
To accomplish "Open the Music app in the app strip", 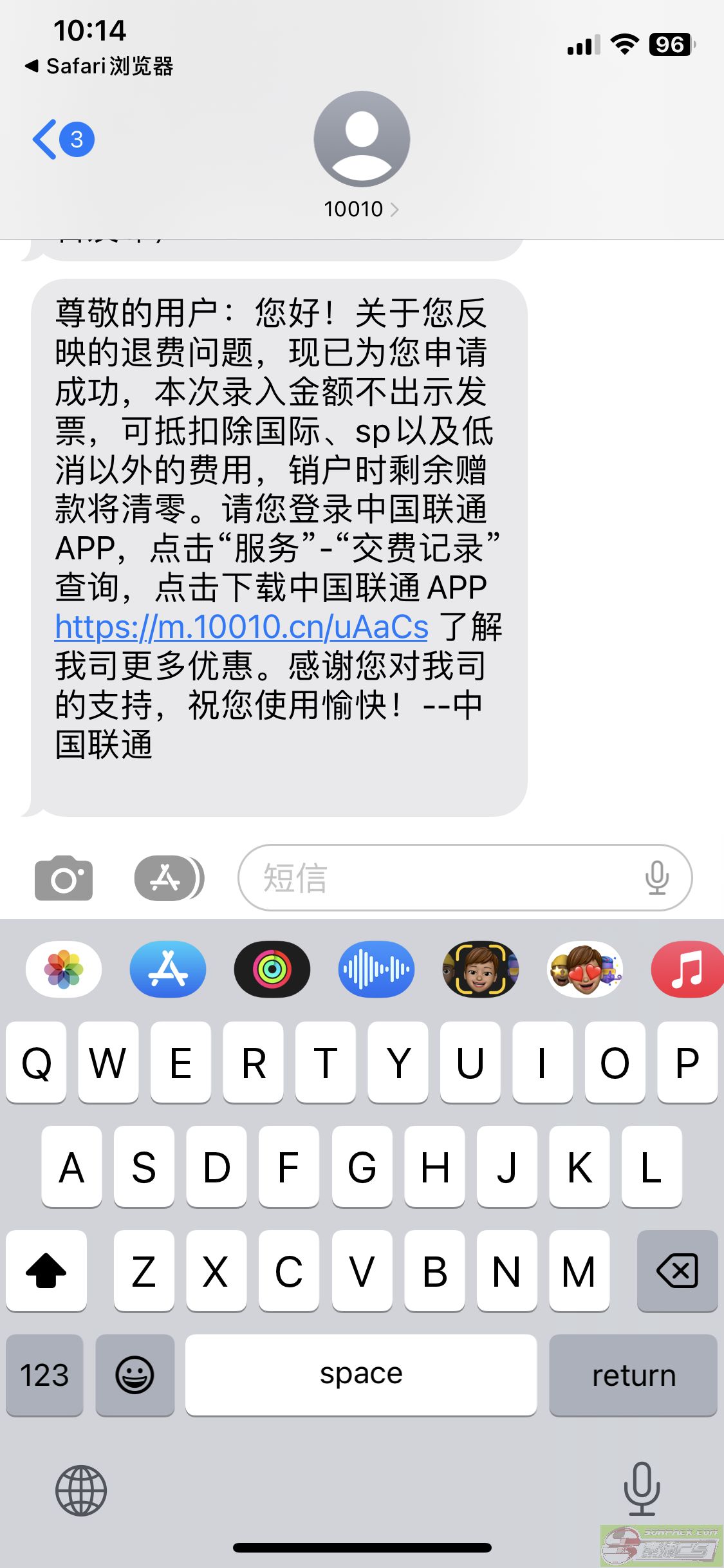I will point(687,969).
